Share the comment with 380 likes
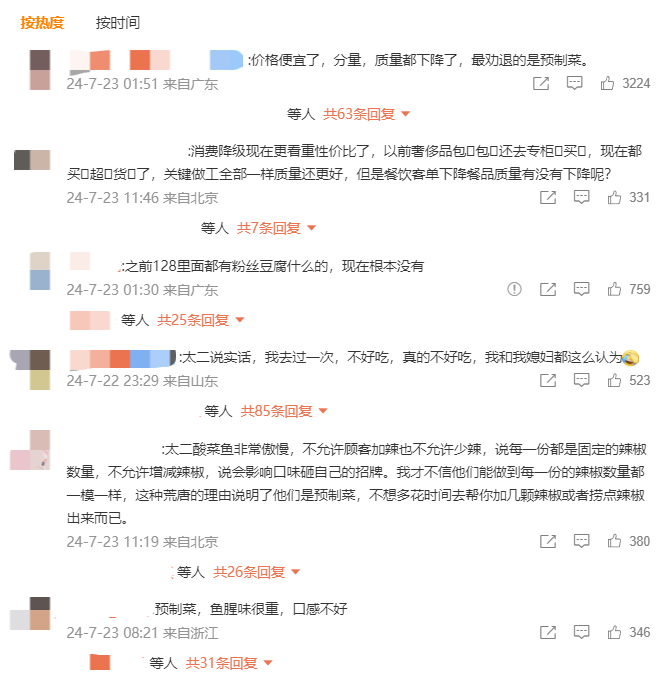 coord(548,542)
